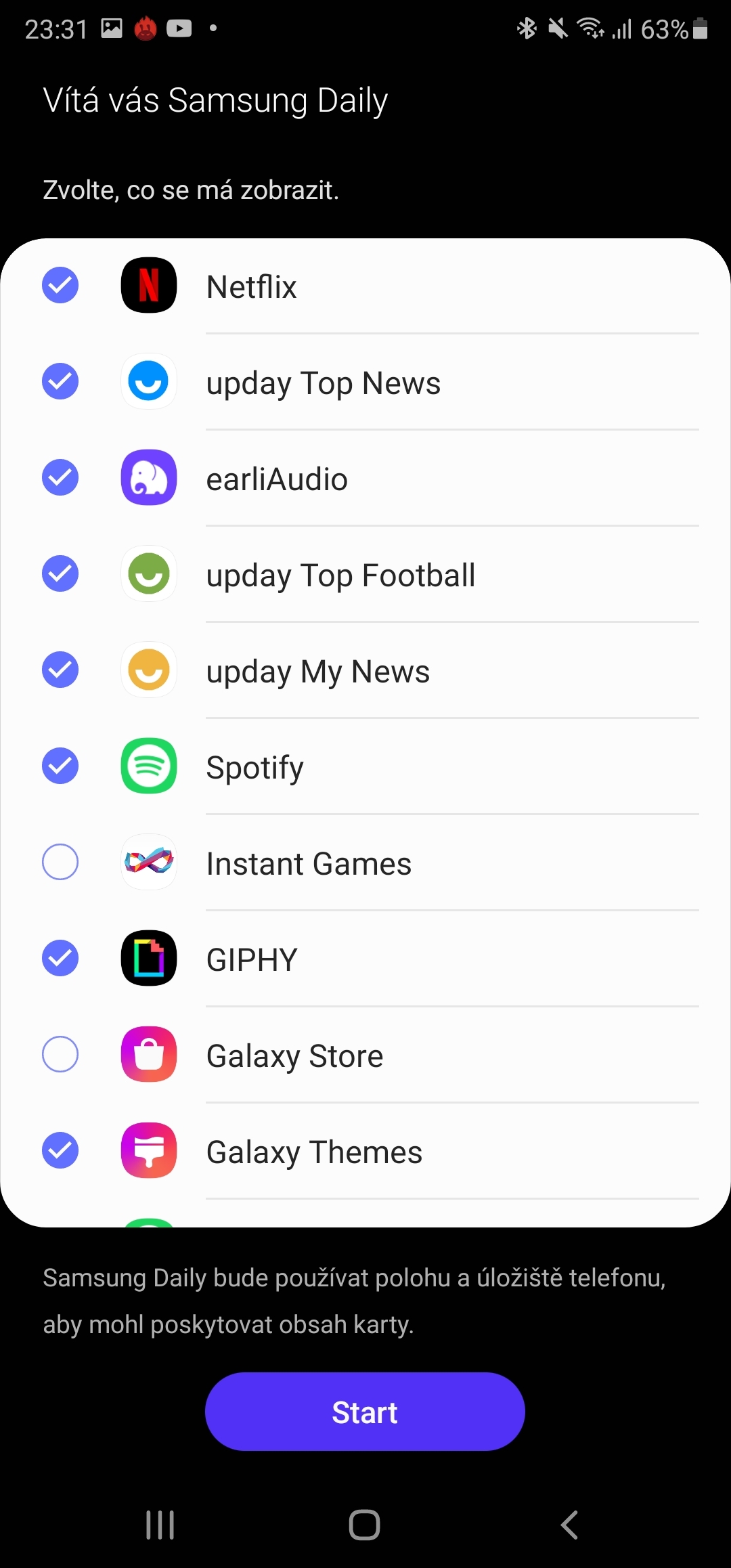Screen dimensions: 731x1568
Task: Go back using the navigation bar
Action: pyautogui.click(x=569, y=1525)
